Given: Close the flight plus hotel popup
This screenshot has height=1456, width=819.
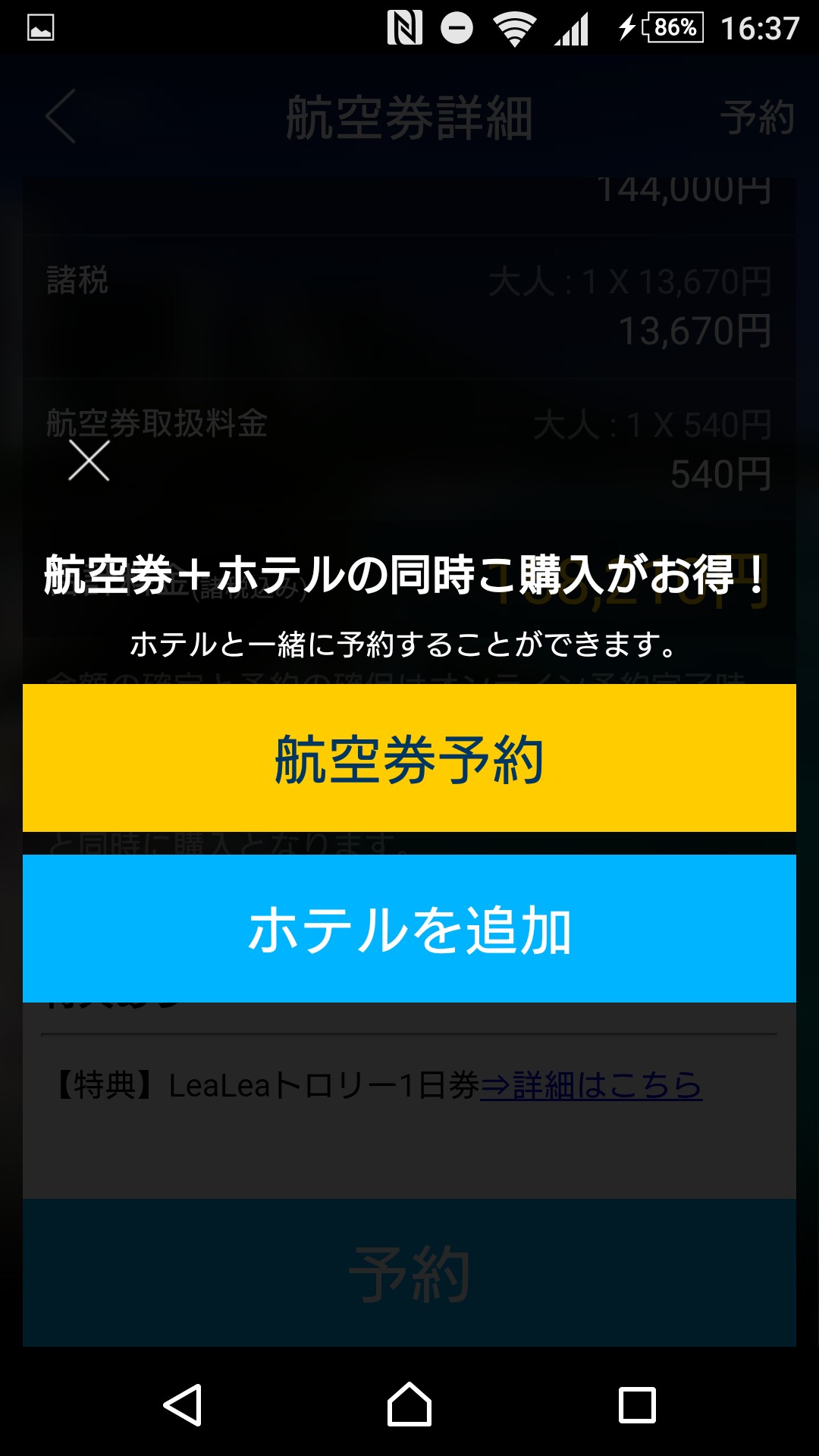Looking at the screenshot, I should [x=89, y=460].
